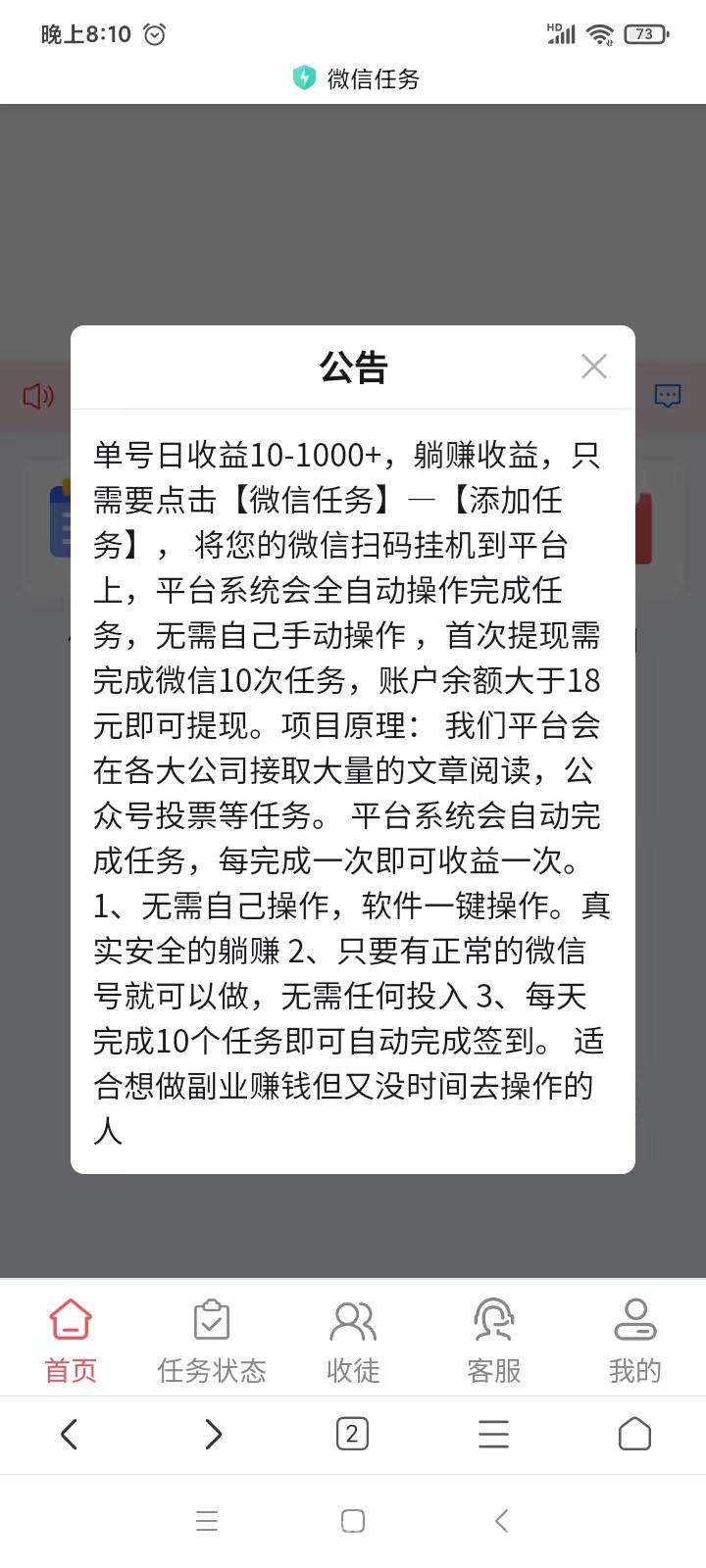Go to the browser home page
Image resolution: width=706 pixels, height=1568 pixels.
pos(634,1435)
